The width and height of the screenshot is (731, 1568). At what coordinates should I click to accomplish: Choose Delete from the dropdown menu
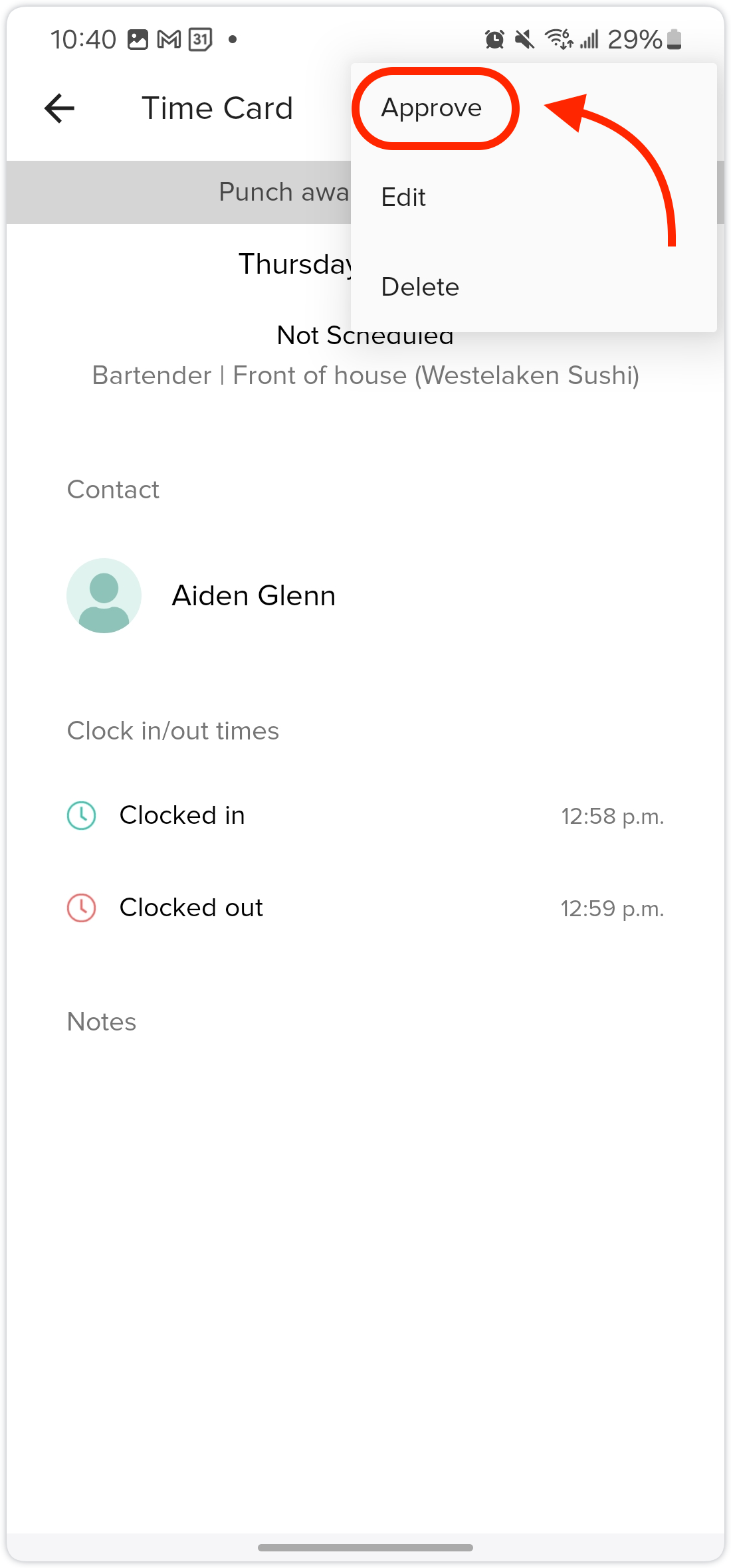coord(420,287)
